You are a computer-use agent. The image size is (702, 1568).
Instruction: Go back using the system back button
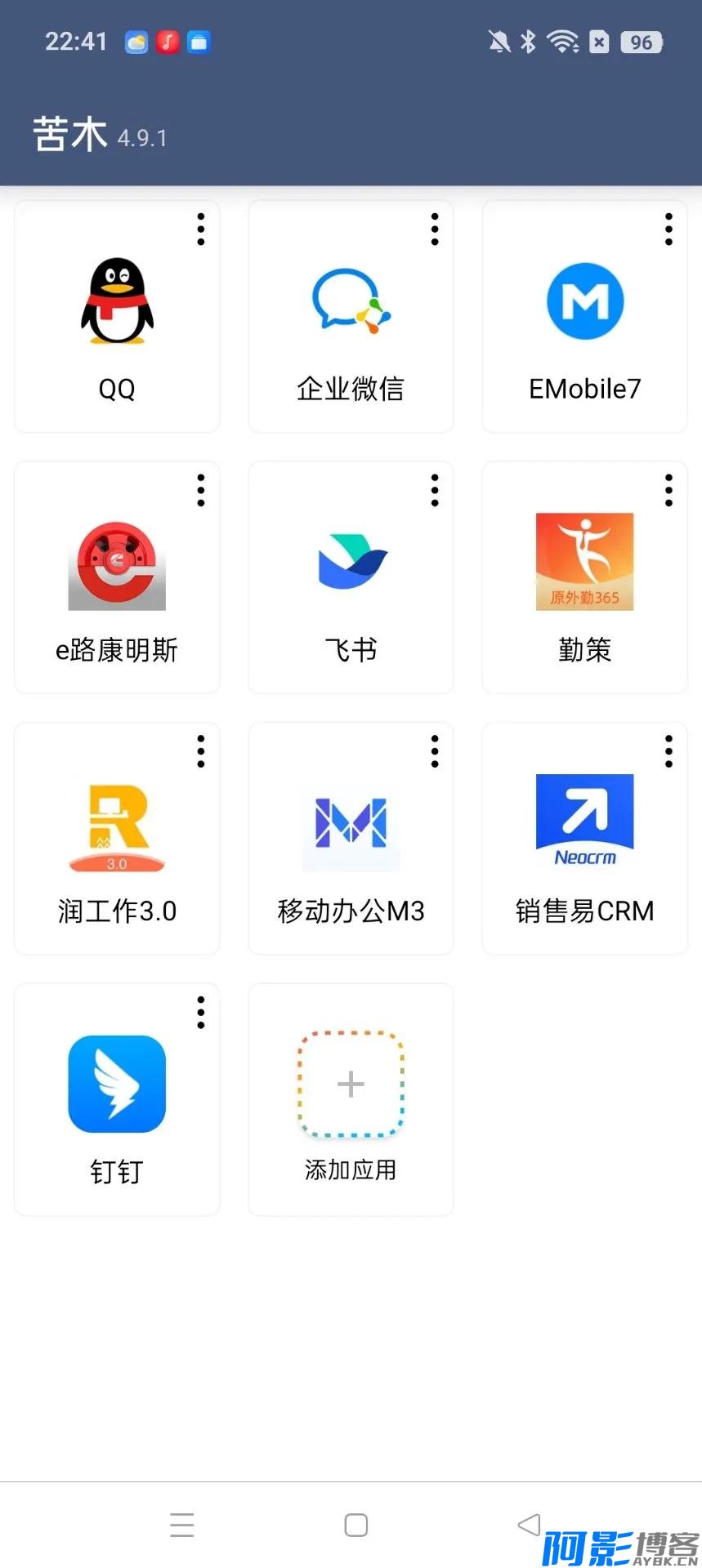point(529,1525)
